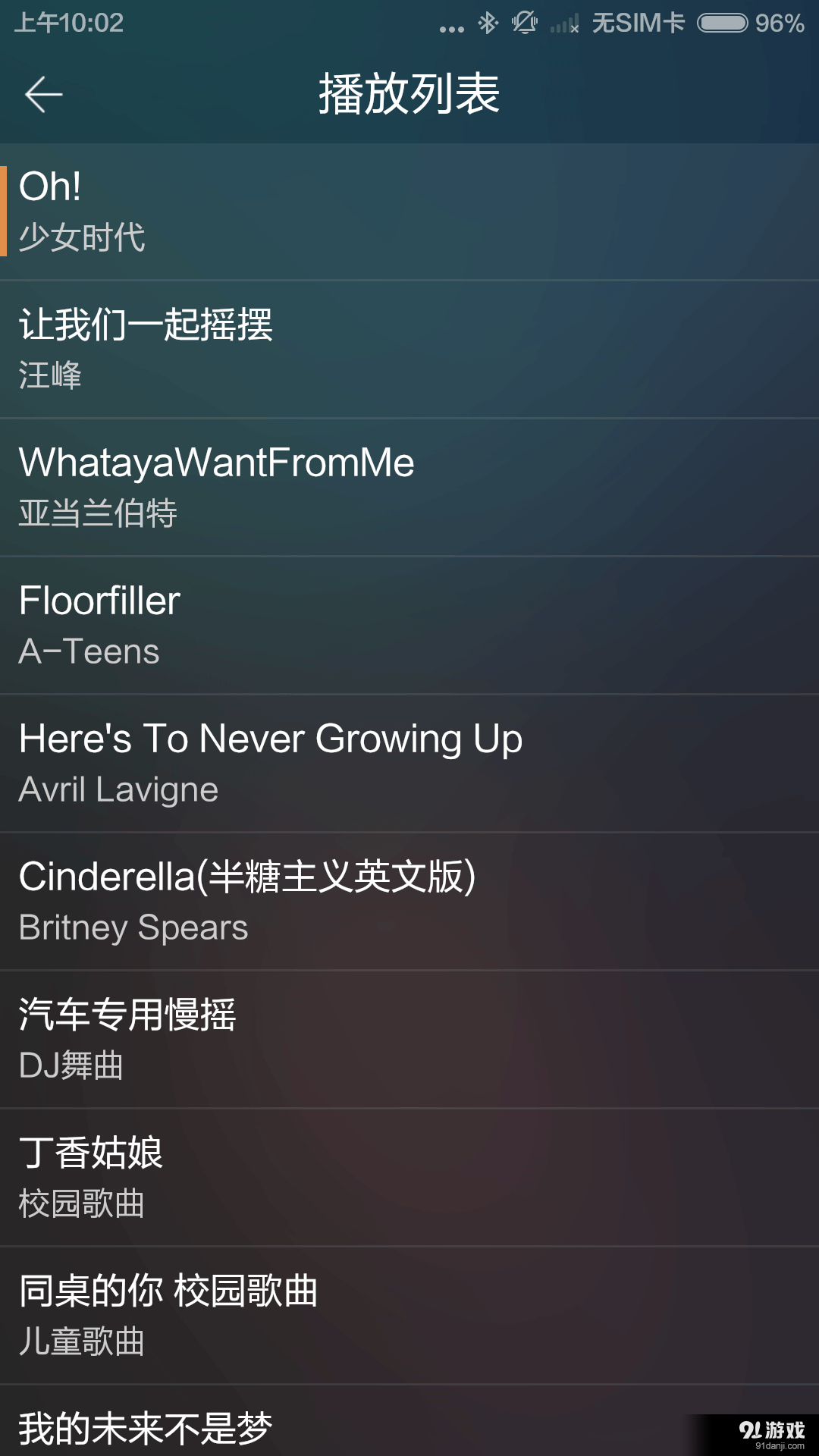Play 让我们一起摇摆 by 汪峰

click(x=409, y=349)
